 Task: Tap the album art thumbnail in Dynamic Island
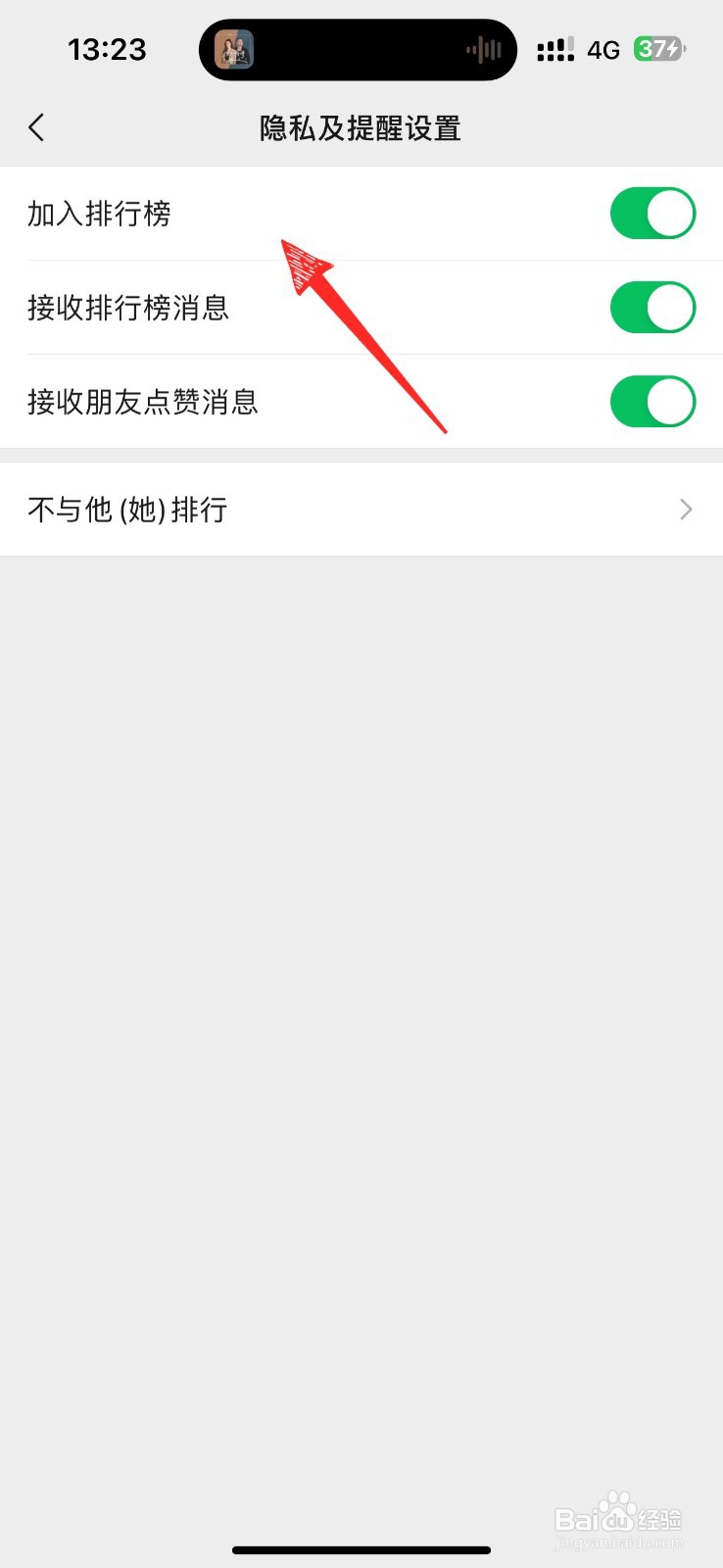pos(235,49)
